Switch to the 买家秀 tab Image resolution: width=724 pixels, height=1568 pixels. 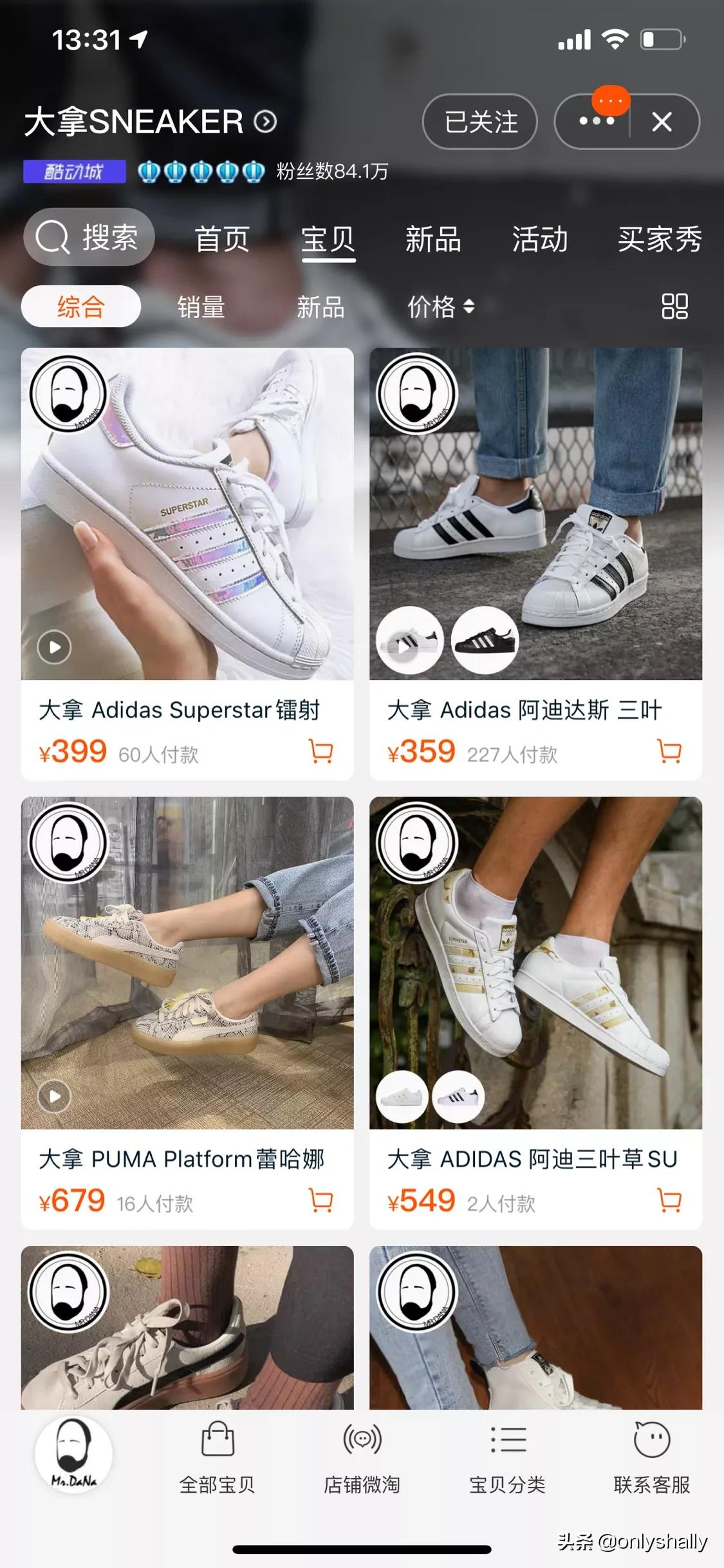click(658, 239)
